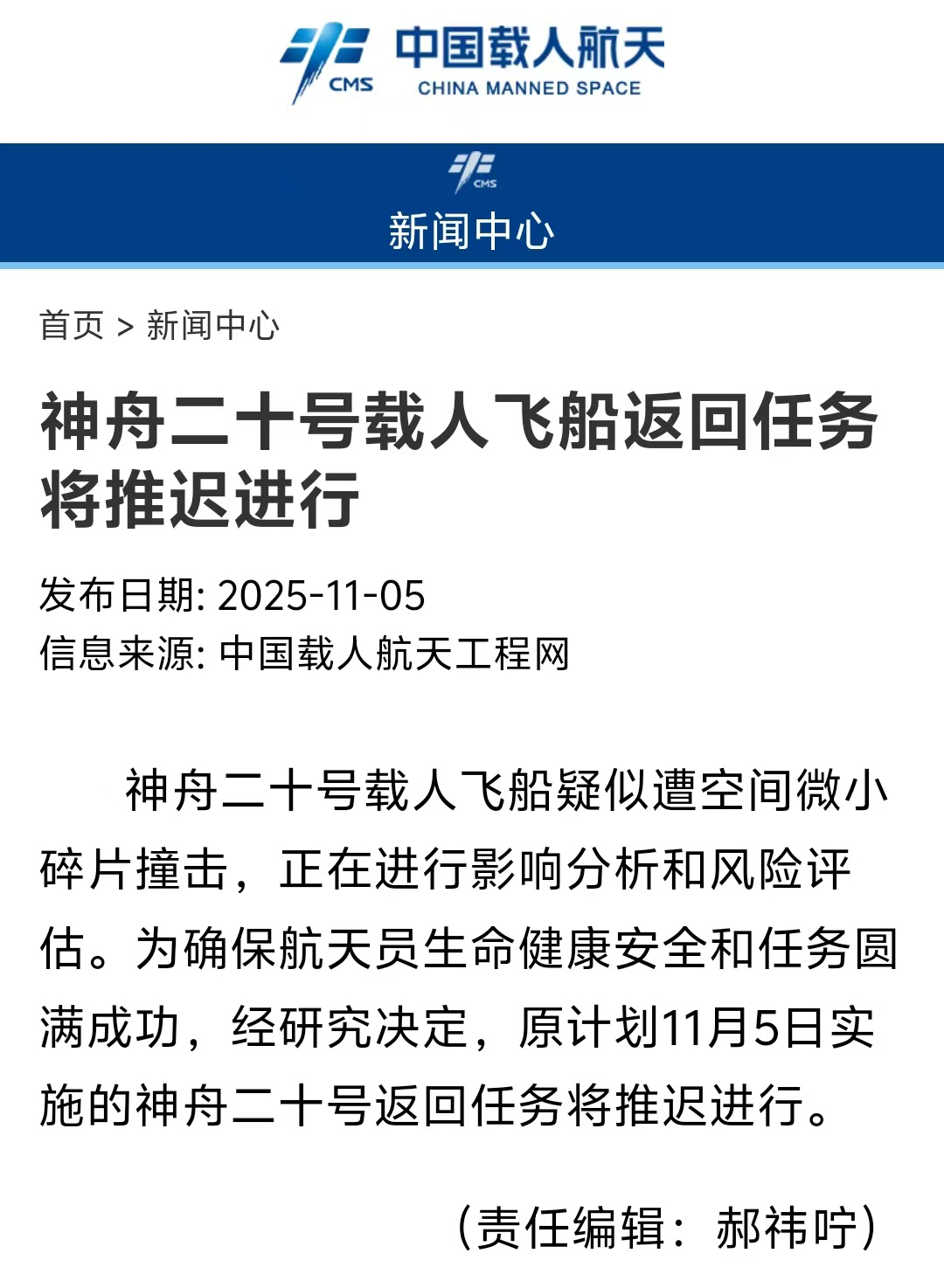The image size is (944, 1288).
Task: Open 新闻中心 breadcrumb link
Action: tap(212, 326)
